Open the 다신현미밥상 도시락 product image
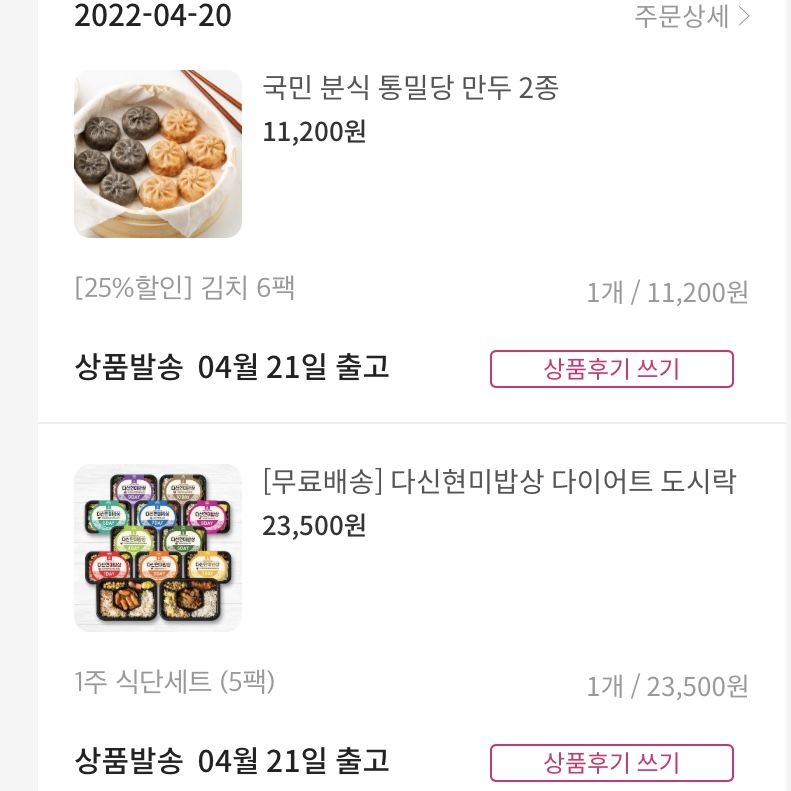791x791 pixels. click(158, 548)
